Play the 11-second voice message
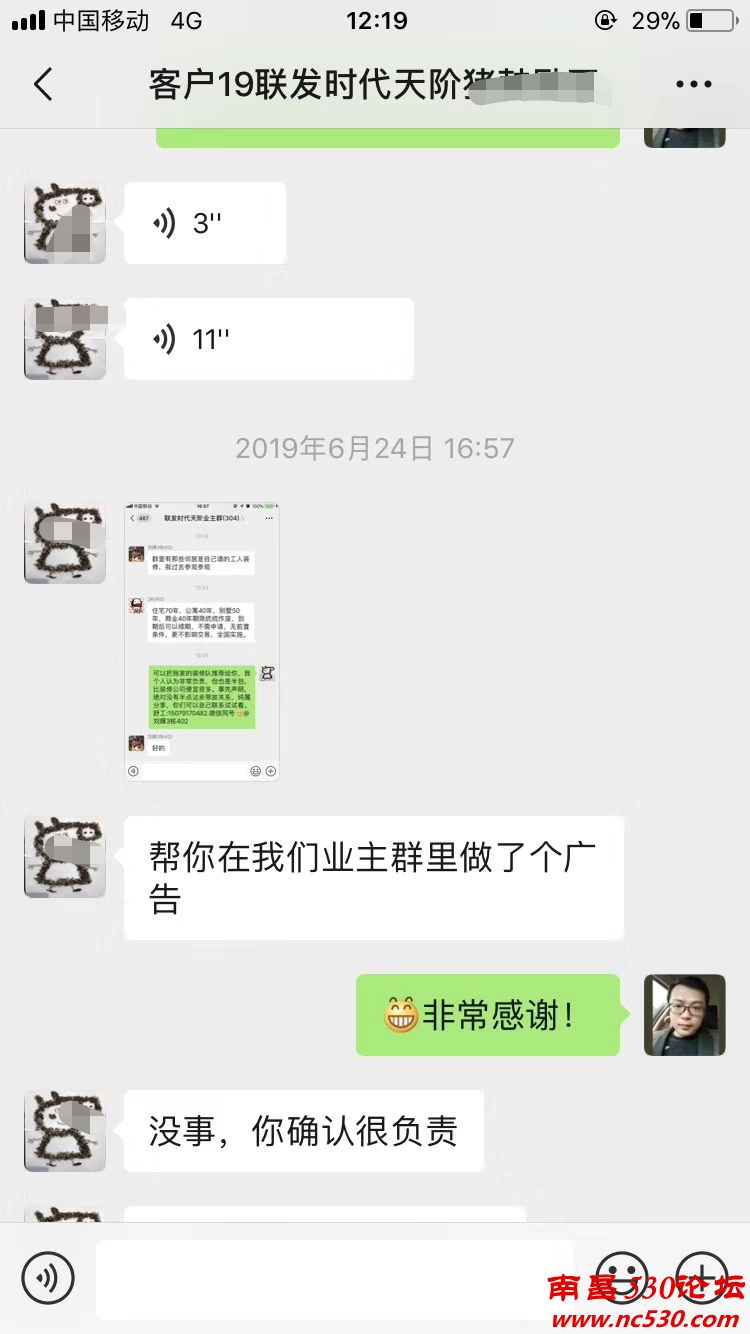The height and width of the screenshot is (1334, 750). tap(268, 339)
